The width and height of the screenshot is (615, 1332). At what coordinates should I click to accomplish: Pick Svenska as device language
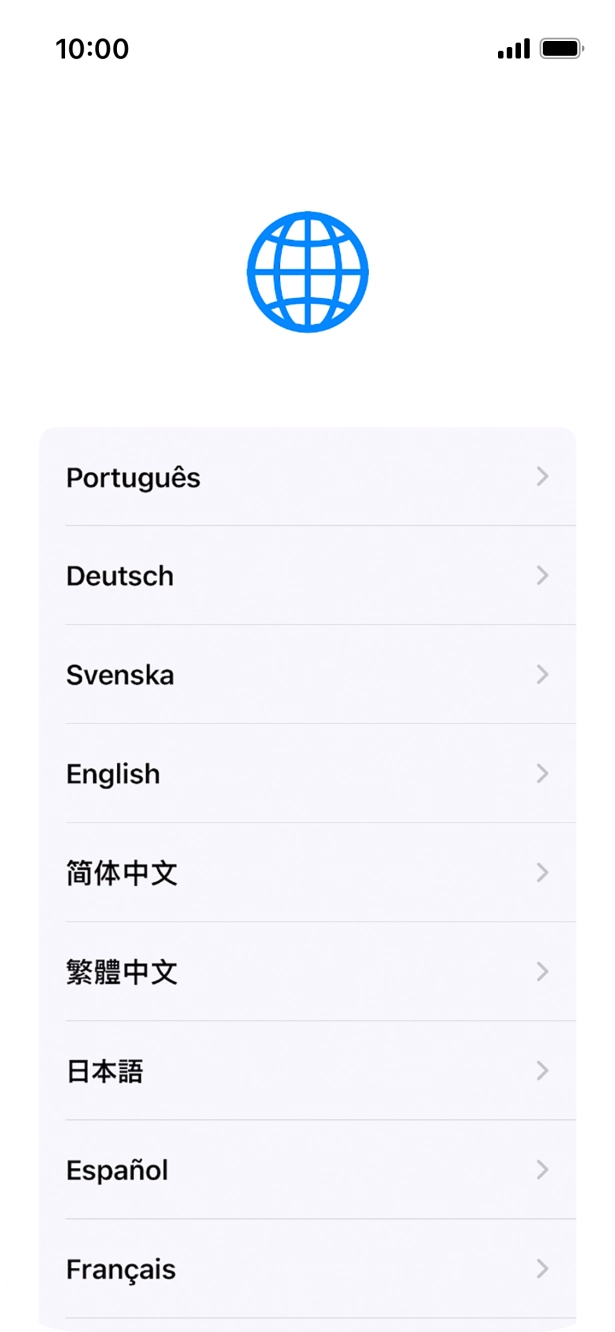(x=306, y=675)
